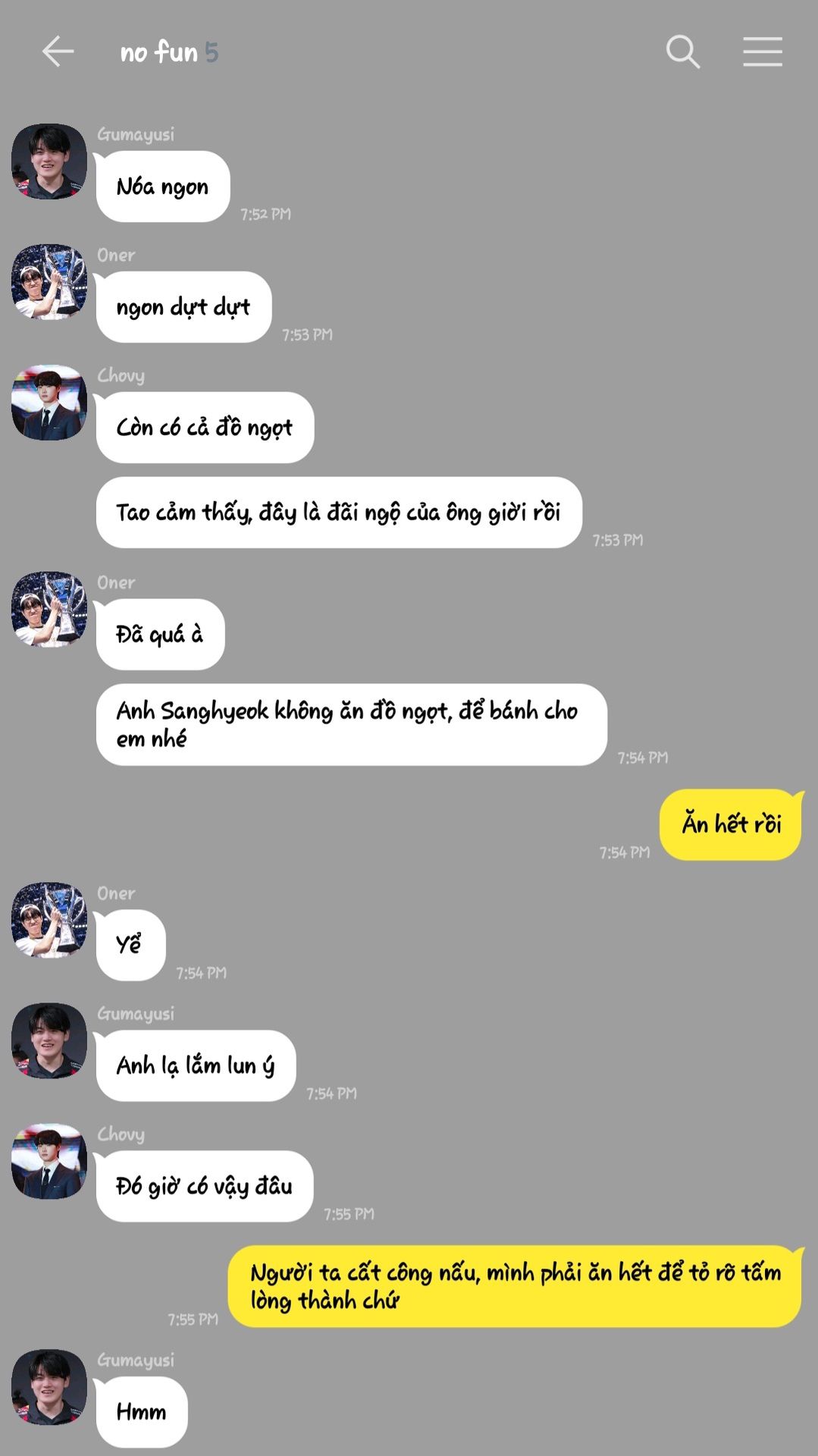Search messages in this chat
The image size is (818, 1456).
(x=682, y=52)
